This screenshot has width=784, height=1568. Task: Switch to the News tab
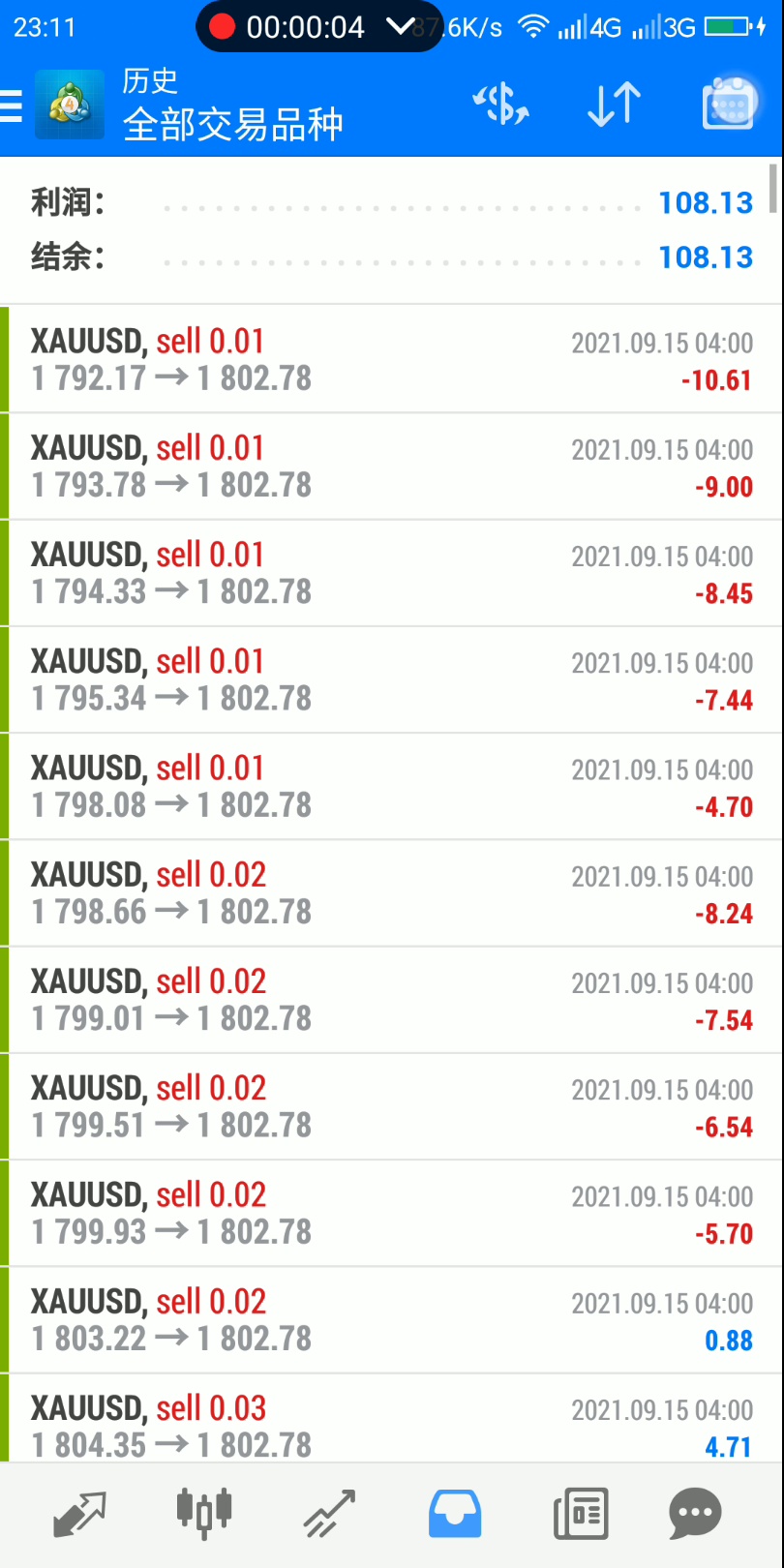pos(580,1514)
